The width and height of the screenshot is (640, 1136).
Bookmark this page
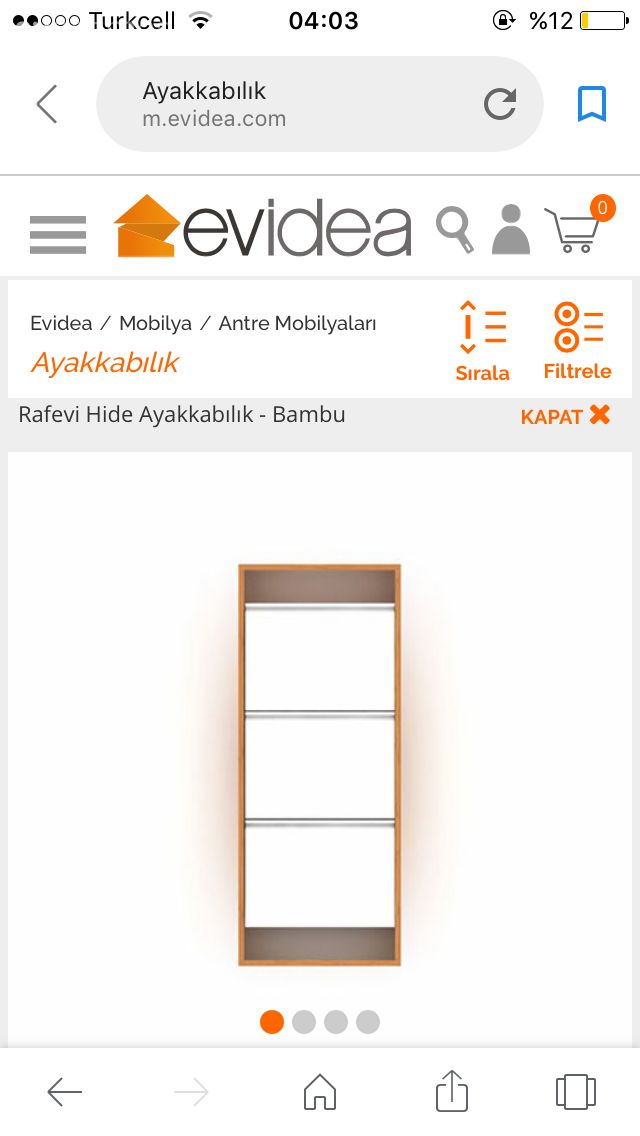point(591,104)
